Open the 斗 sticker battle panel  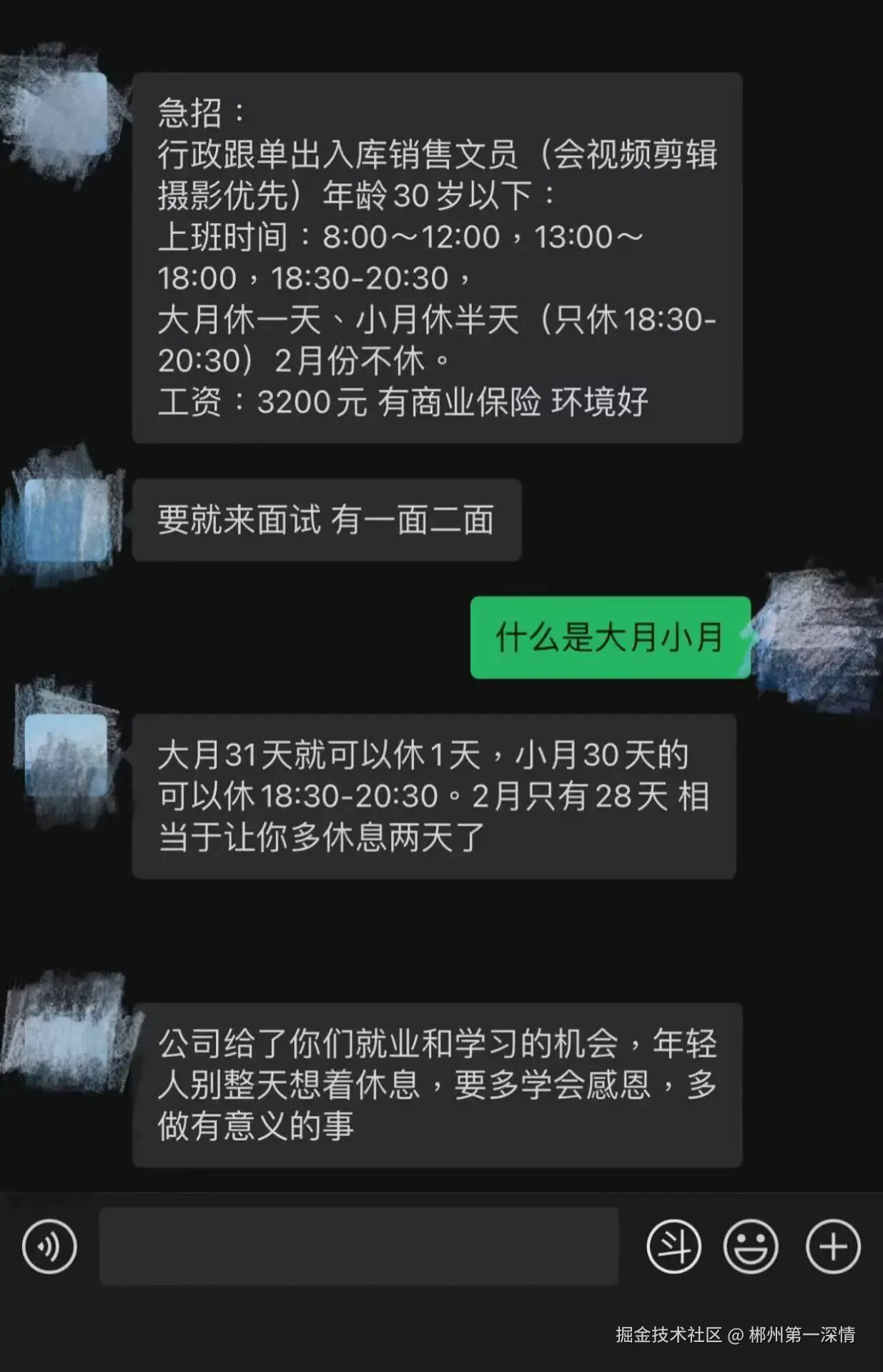pyautogui.click(x=674, y=1247)
